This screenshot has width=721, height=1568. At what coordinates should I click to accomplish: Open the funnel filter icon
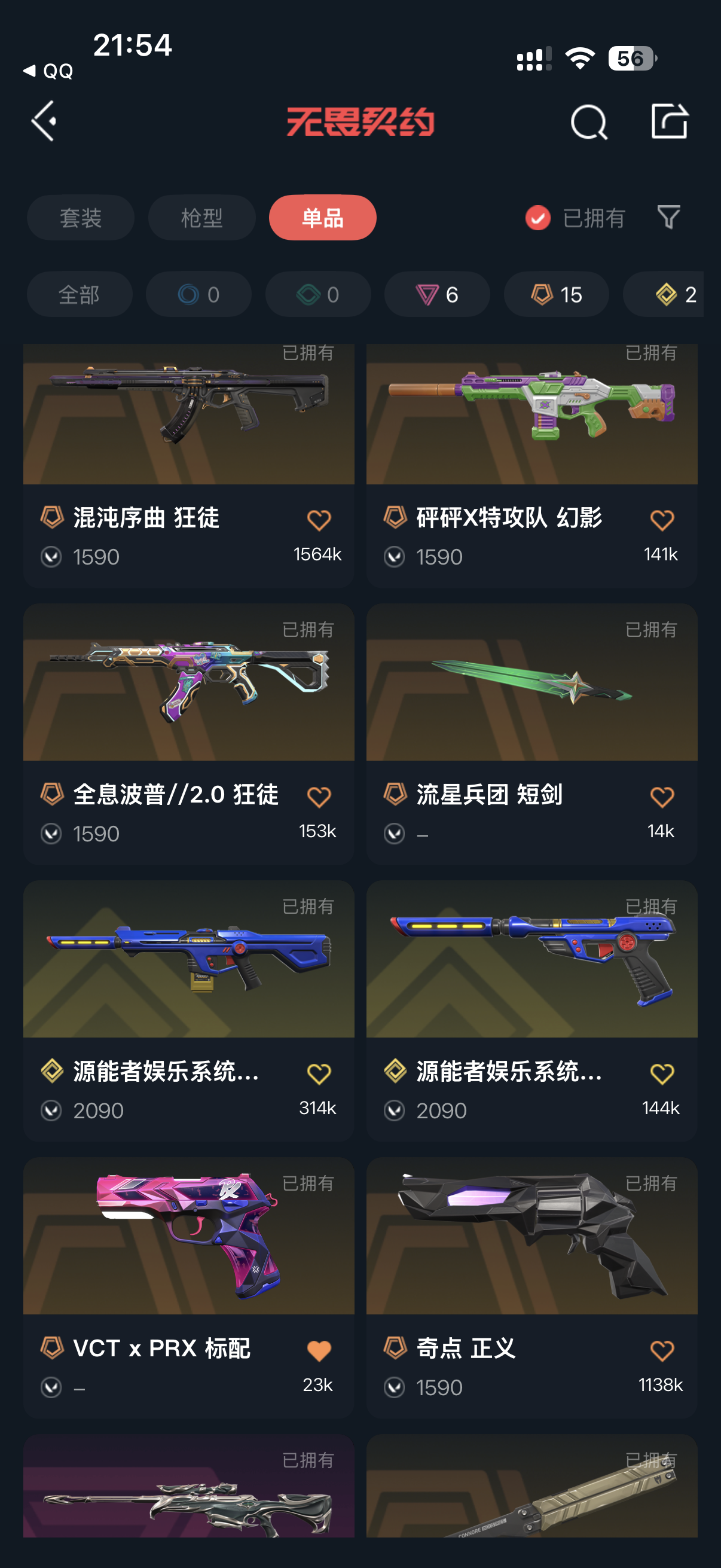tap(668, 217)
